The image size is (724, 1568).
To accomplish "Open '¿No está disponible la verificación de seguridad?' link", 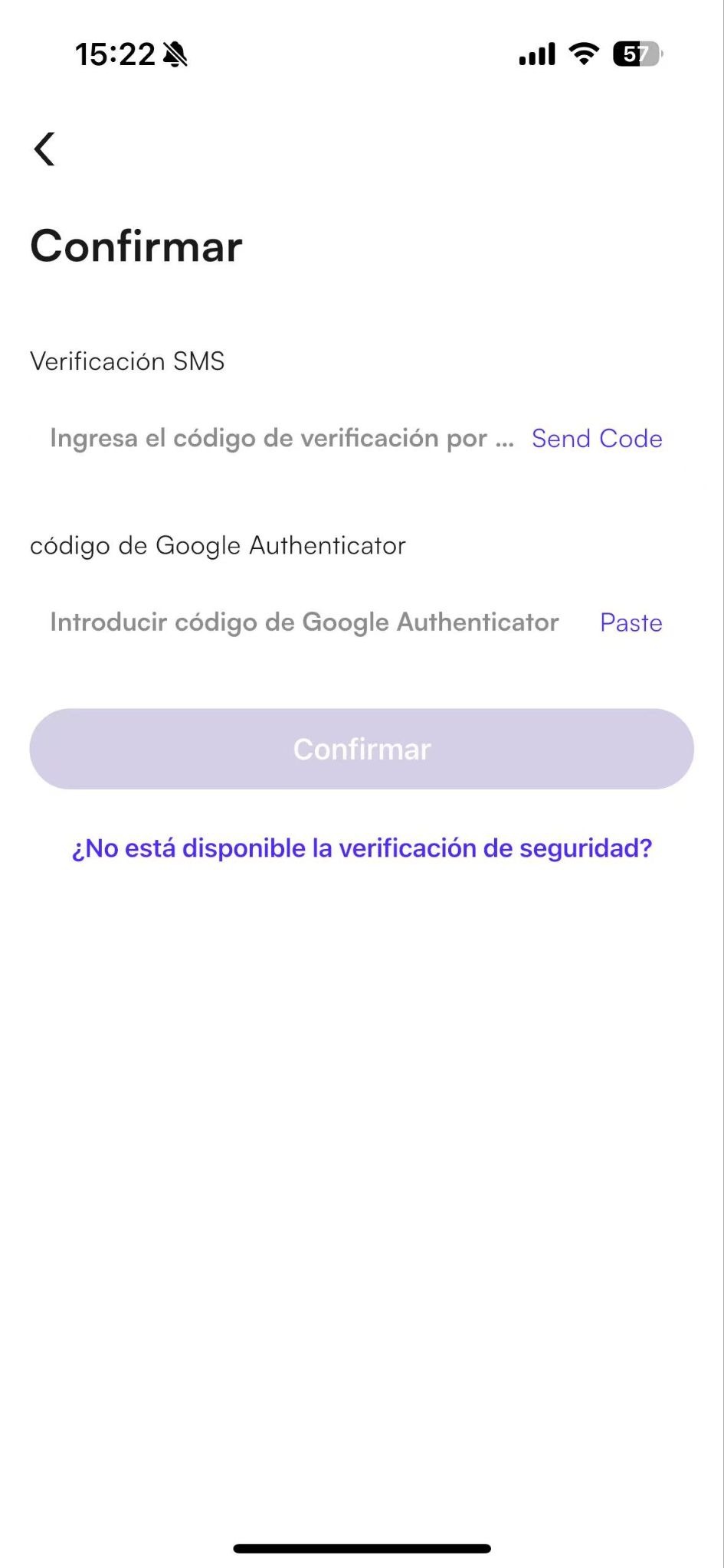I will tap(362, 848).
